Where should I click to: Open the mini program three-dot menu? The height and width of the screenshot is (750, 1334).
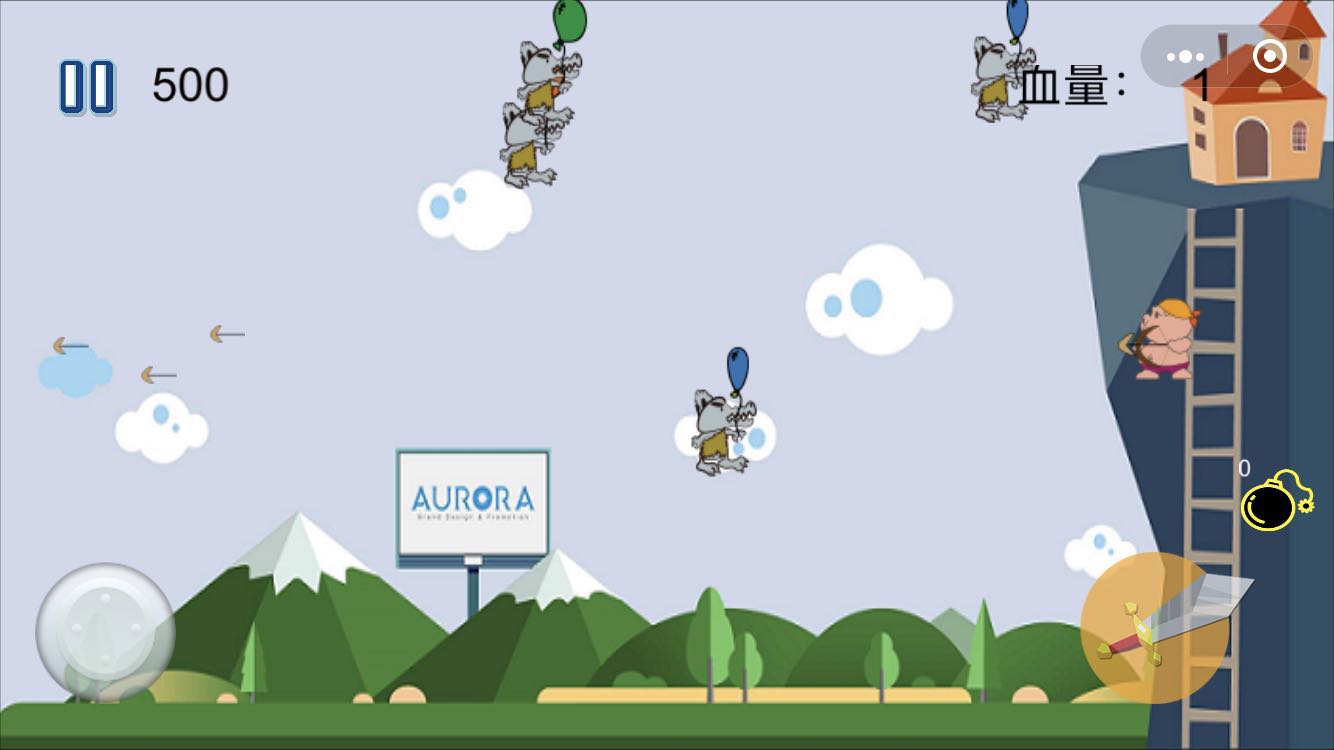click(1185, 57)
